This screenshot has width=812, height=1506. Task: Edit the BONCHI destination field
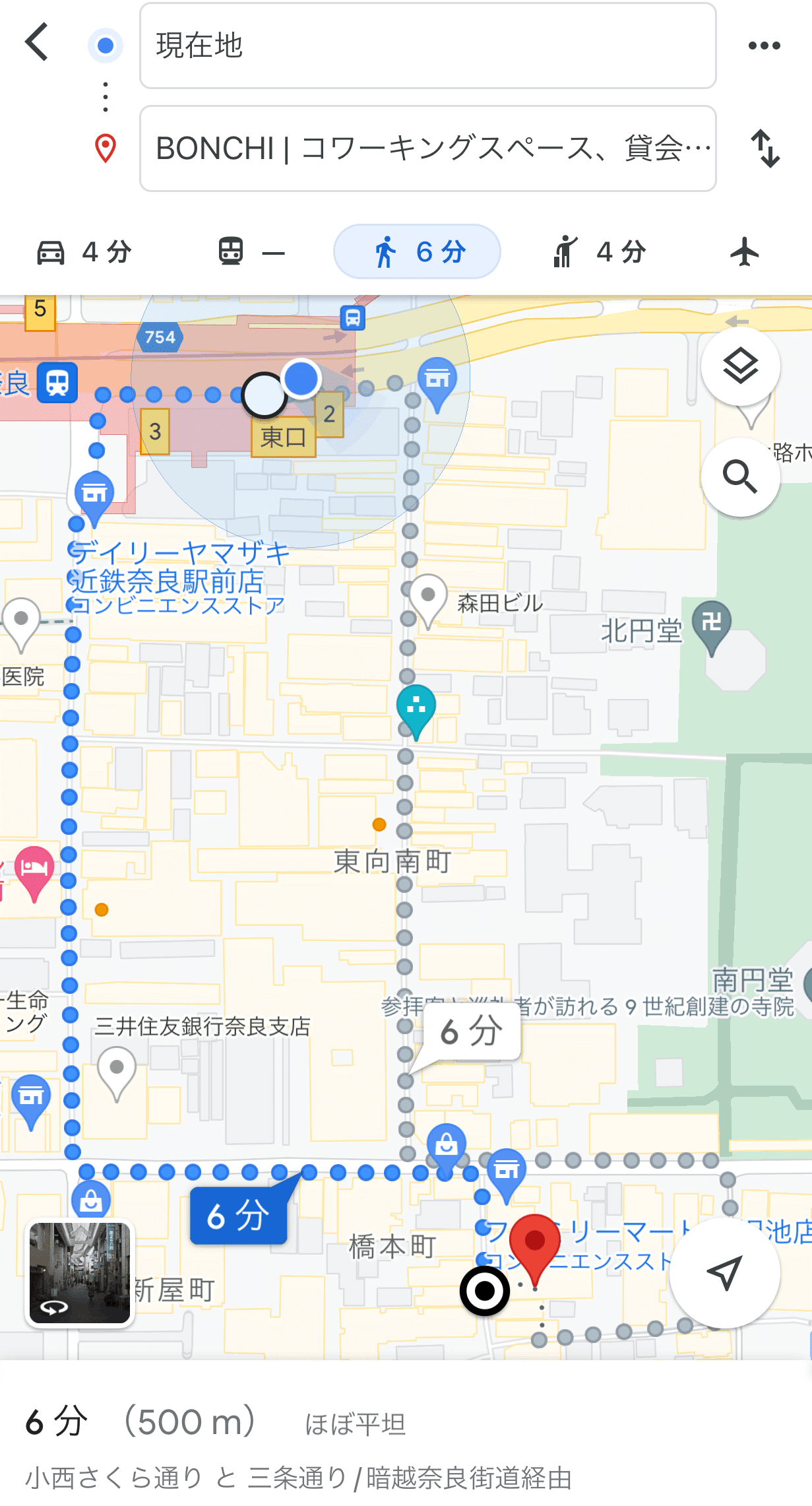[x=427, y=148]
